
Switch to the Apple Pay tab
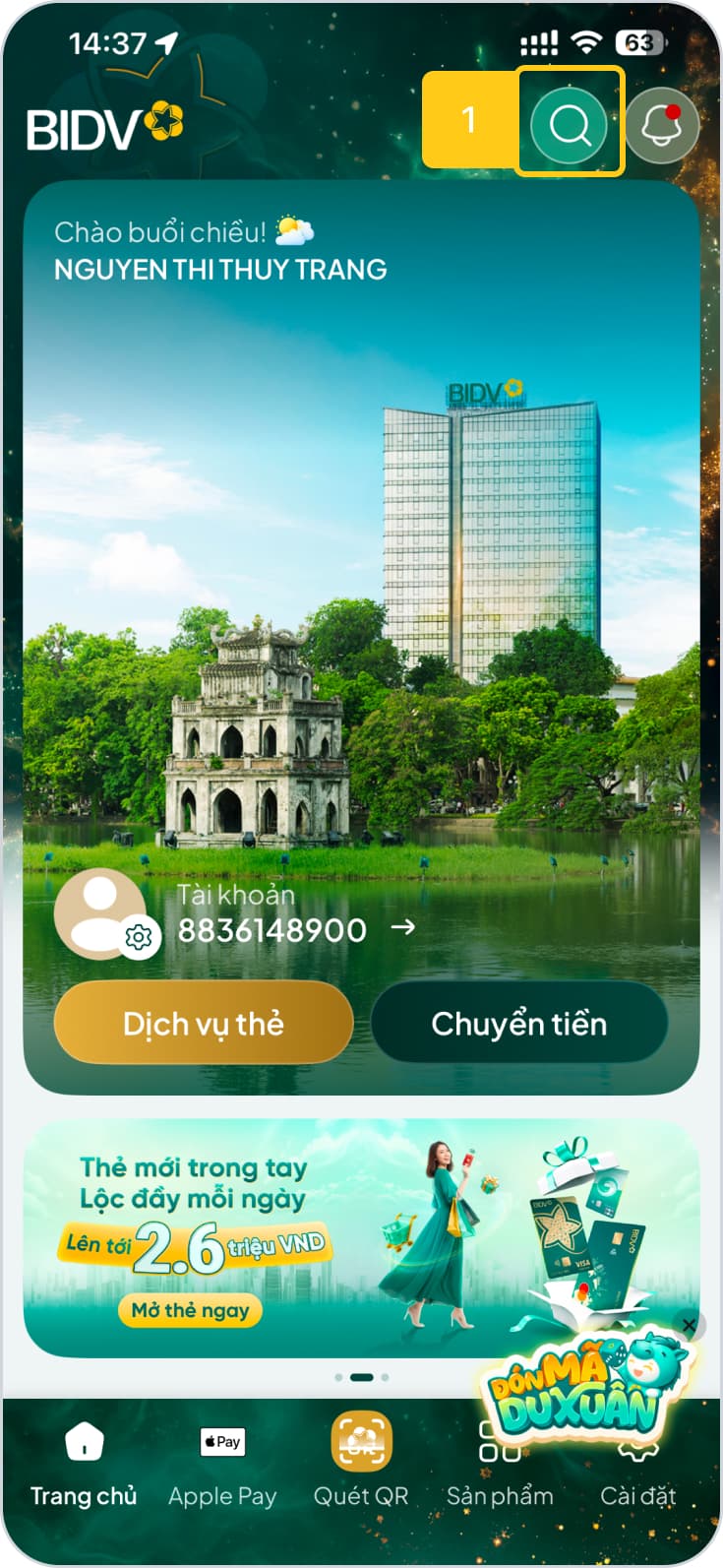[x=222, y=1467]
